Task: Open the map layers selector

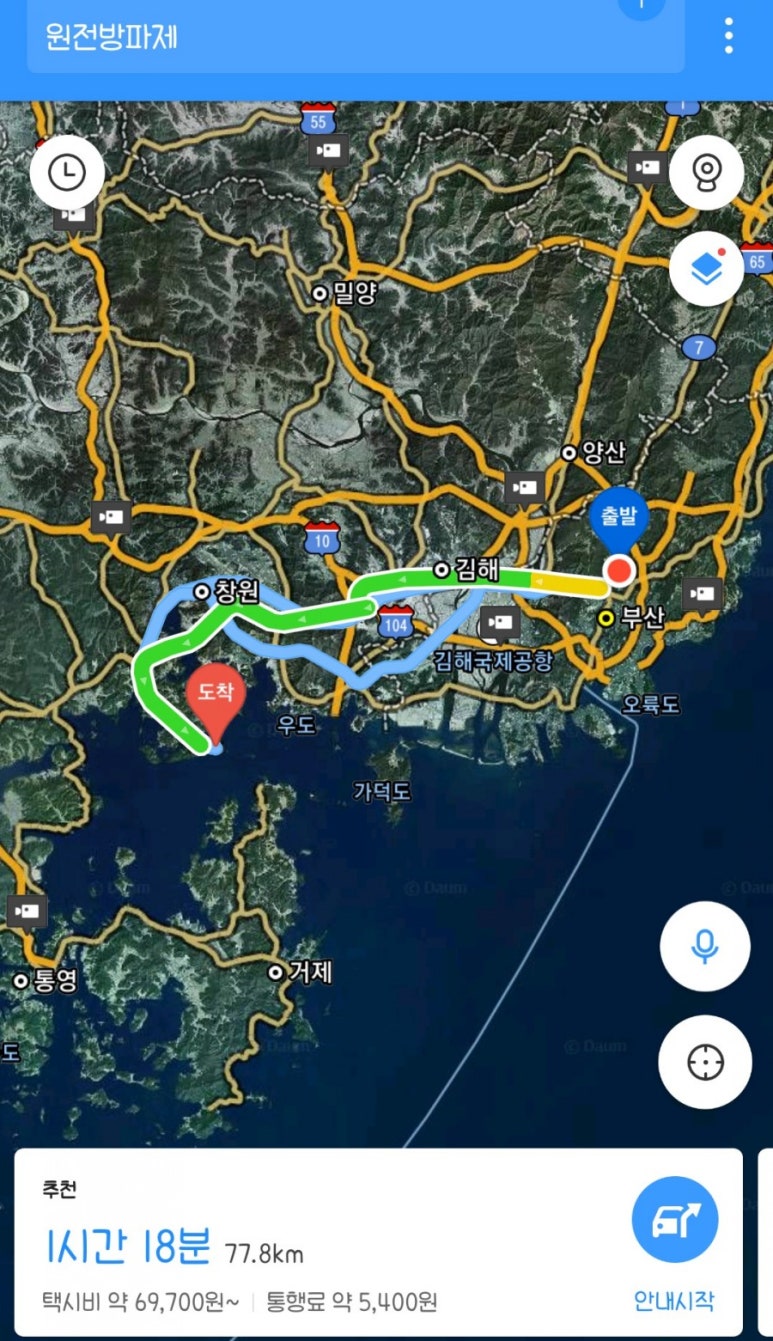Action: (x=706, y=268)
